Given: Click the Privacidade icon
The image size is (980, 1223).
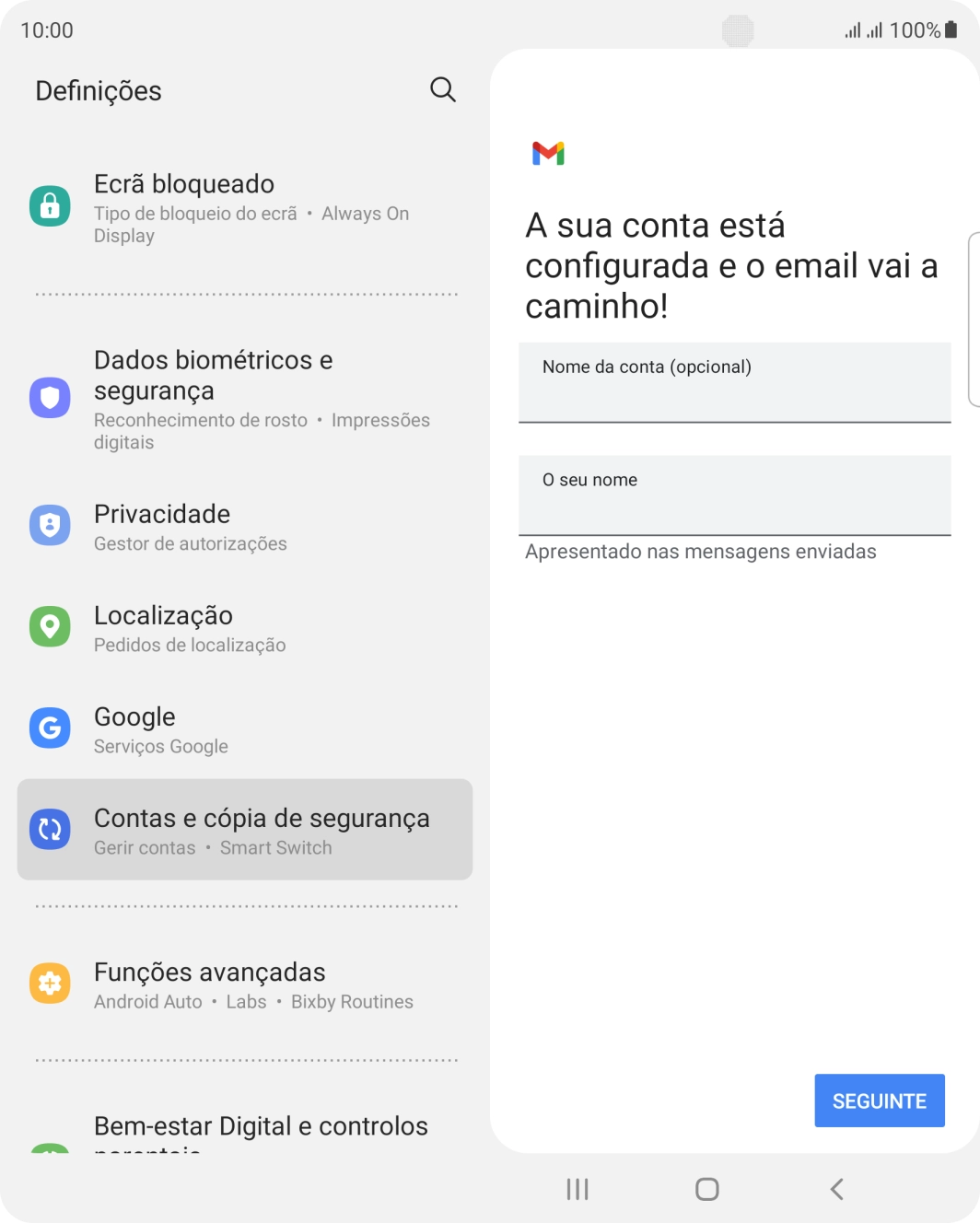Looking at the screenshot, I should click(x=50, y=525).
